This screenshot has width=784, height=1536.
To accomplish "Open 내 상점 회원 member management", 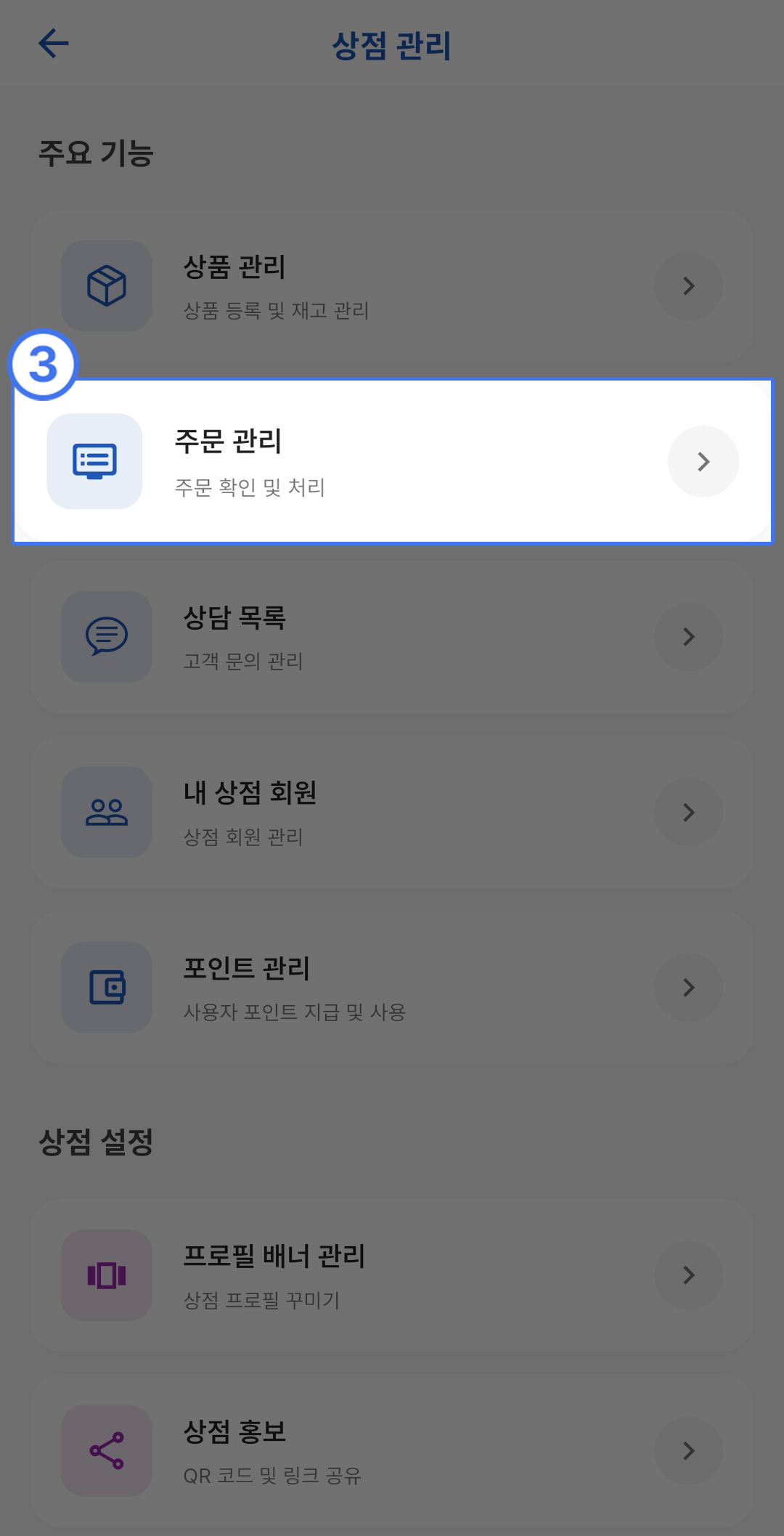I will (x=392, y=813).
